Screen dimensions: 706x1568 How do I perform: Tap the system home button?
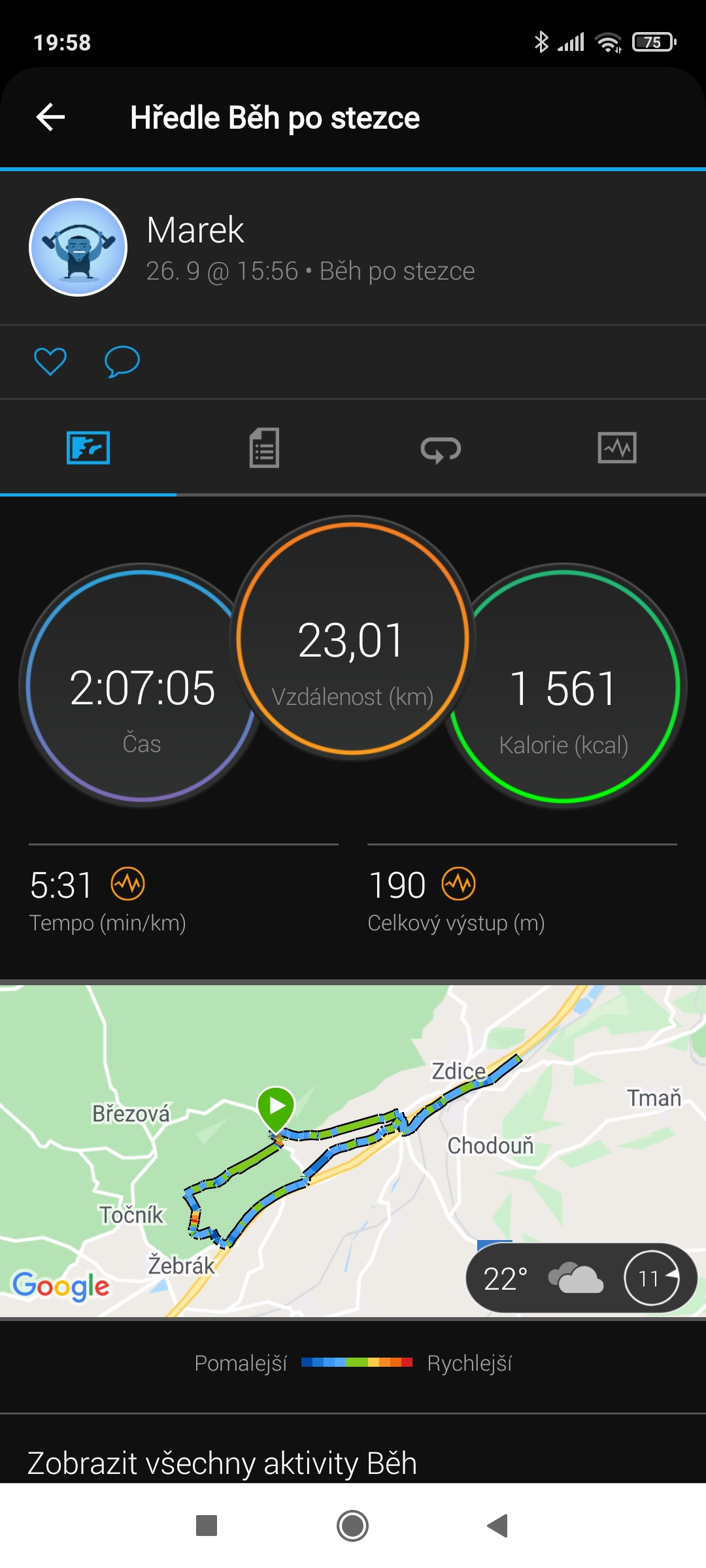point(352,1526)
